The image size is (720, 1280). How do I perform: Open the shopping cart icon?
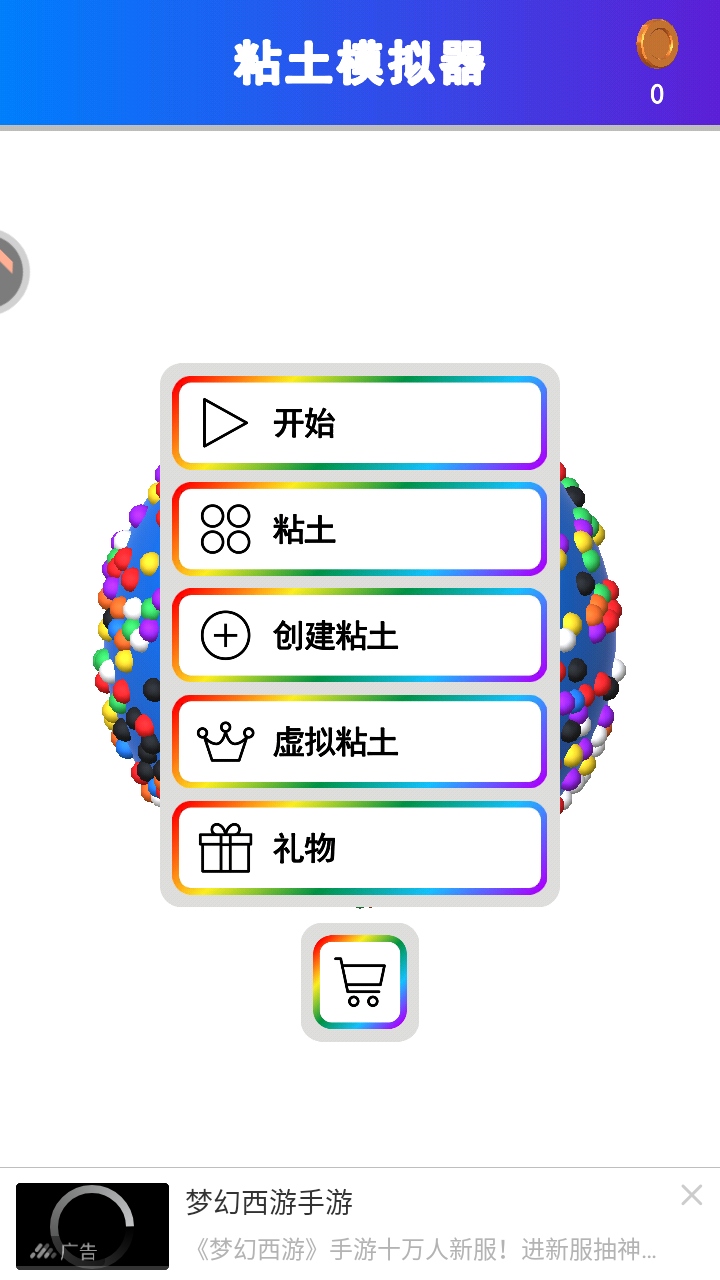360,981
